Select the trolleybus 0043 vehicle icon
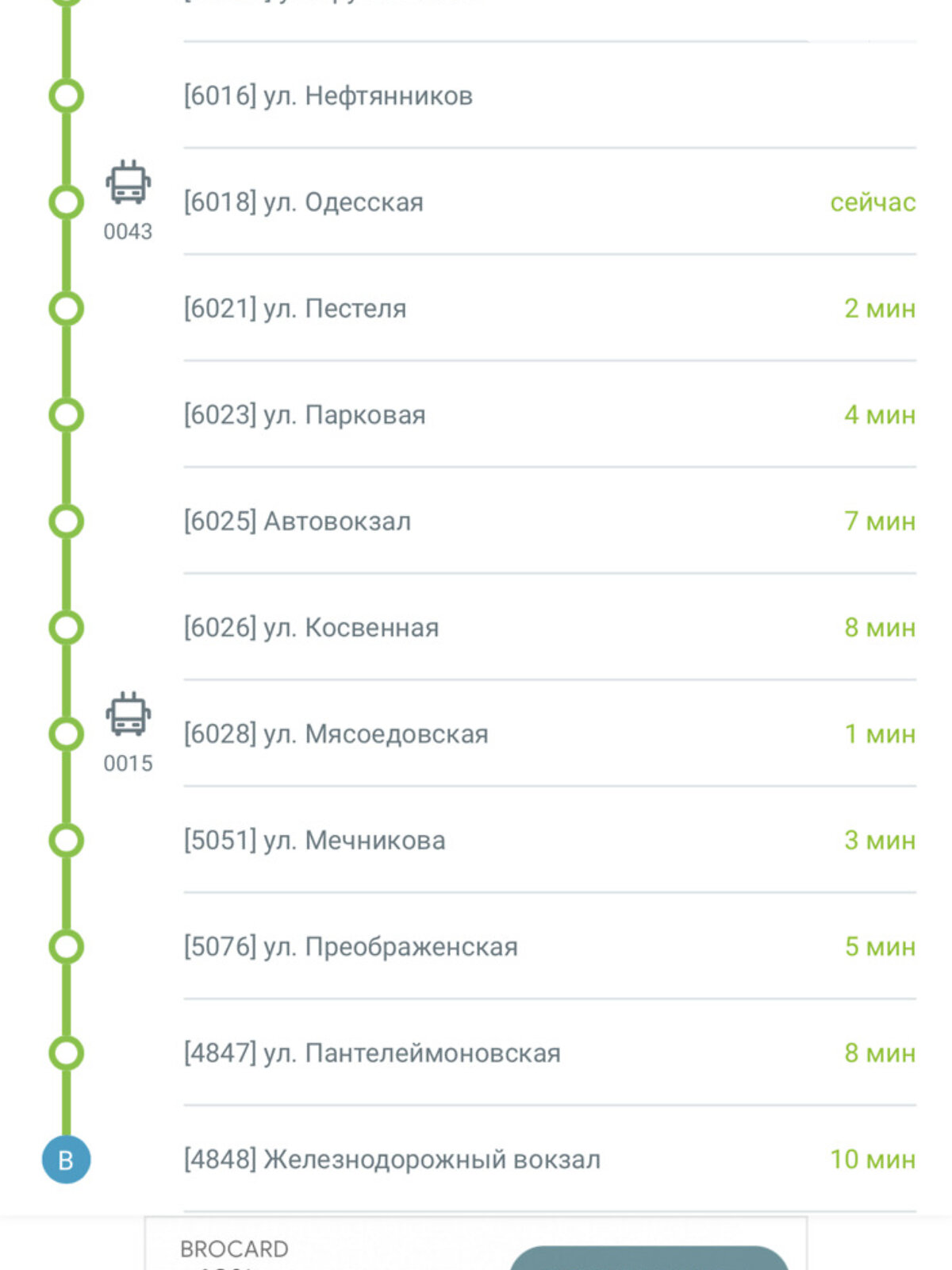The image size is (952, 1270). pyautogui.click(x=129, y=184)
